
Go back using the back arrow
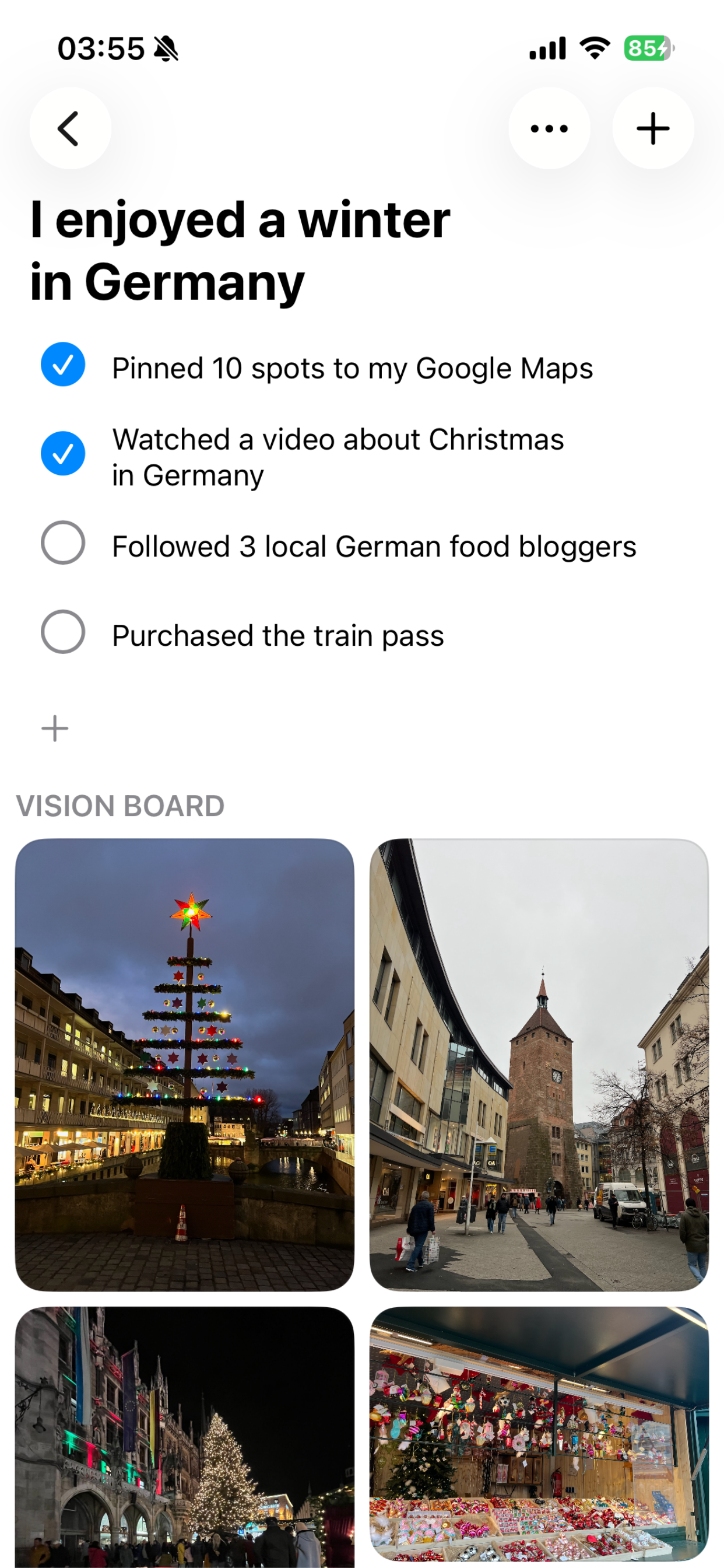point(70,128)
